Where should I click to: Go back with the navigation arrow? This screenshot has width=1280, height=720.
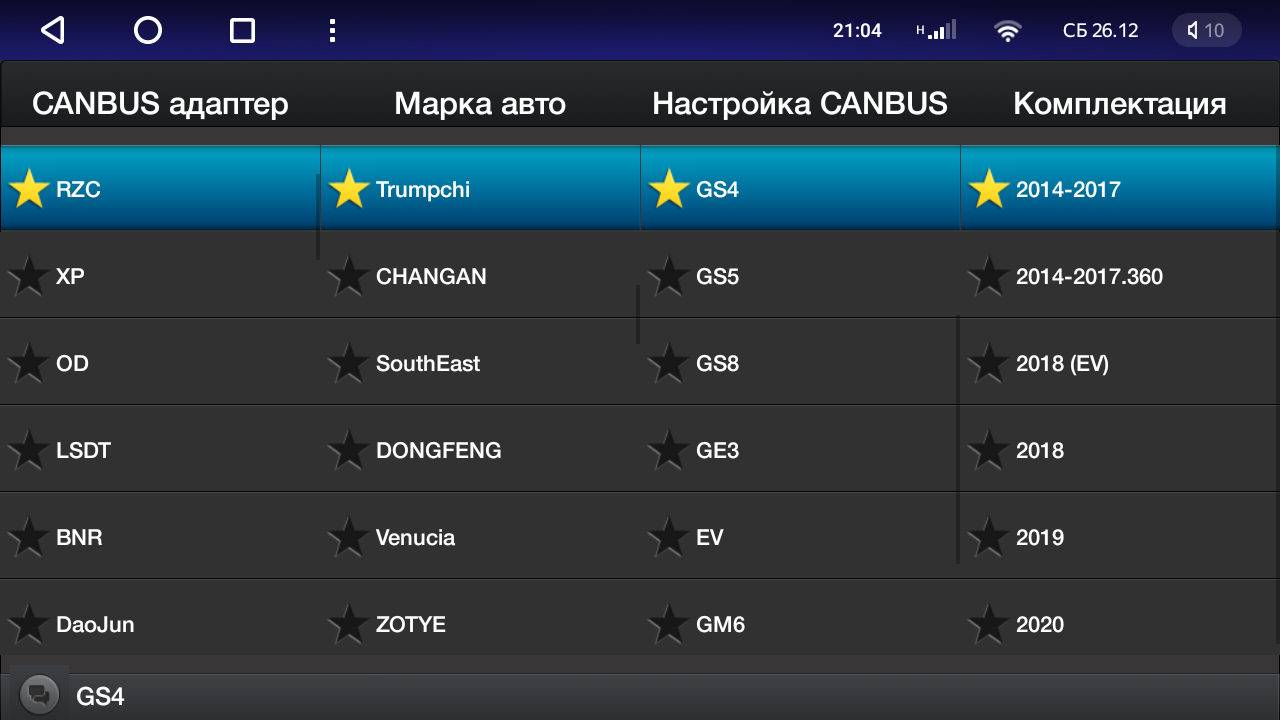[53, 31]
